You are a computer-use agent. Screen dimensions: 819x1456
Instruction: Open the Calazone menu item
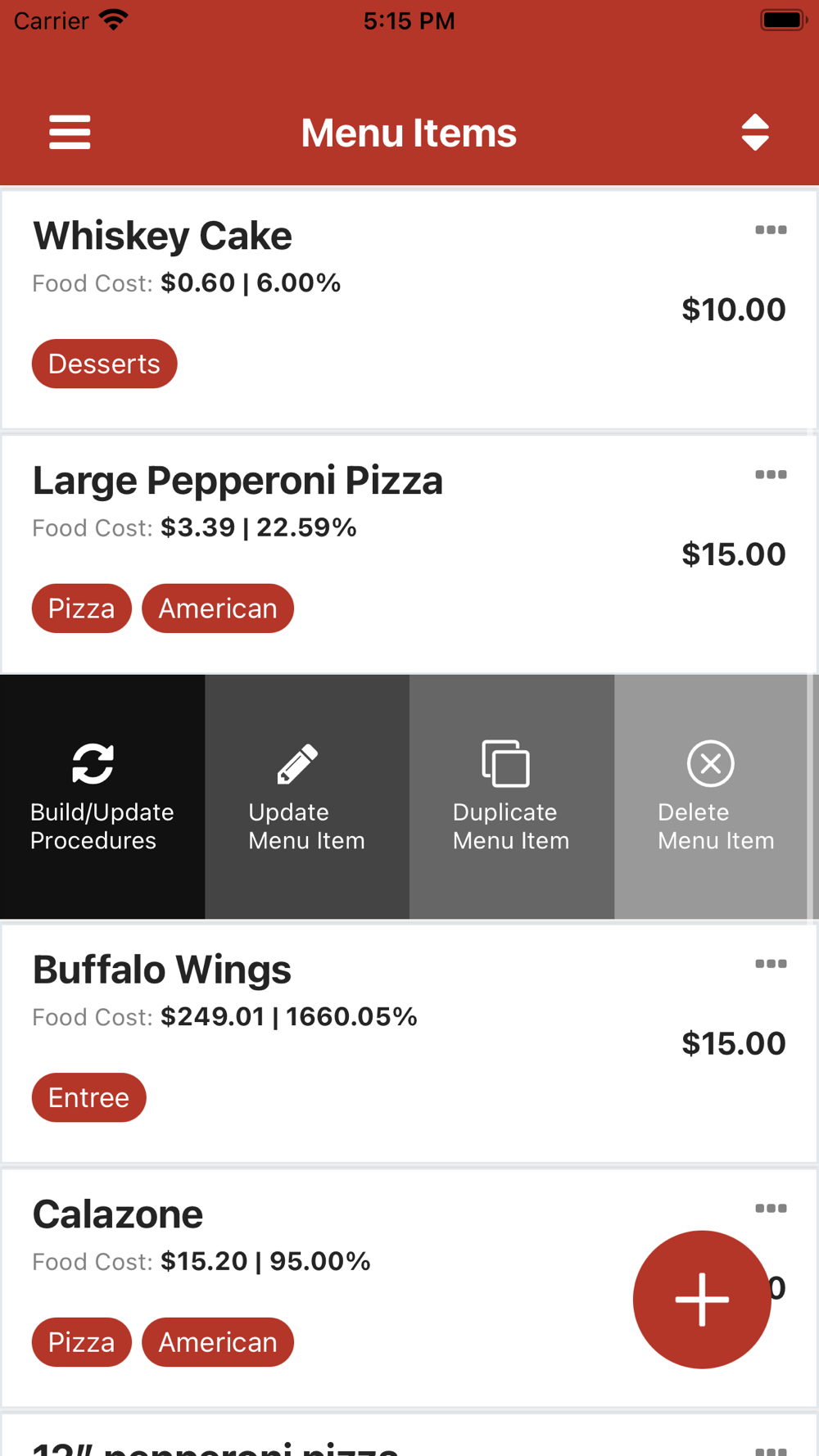tap(409, 1288)
